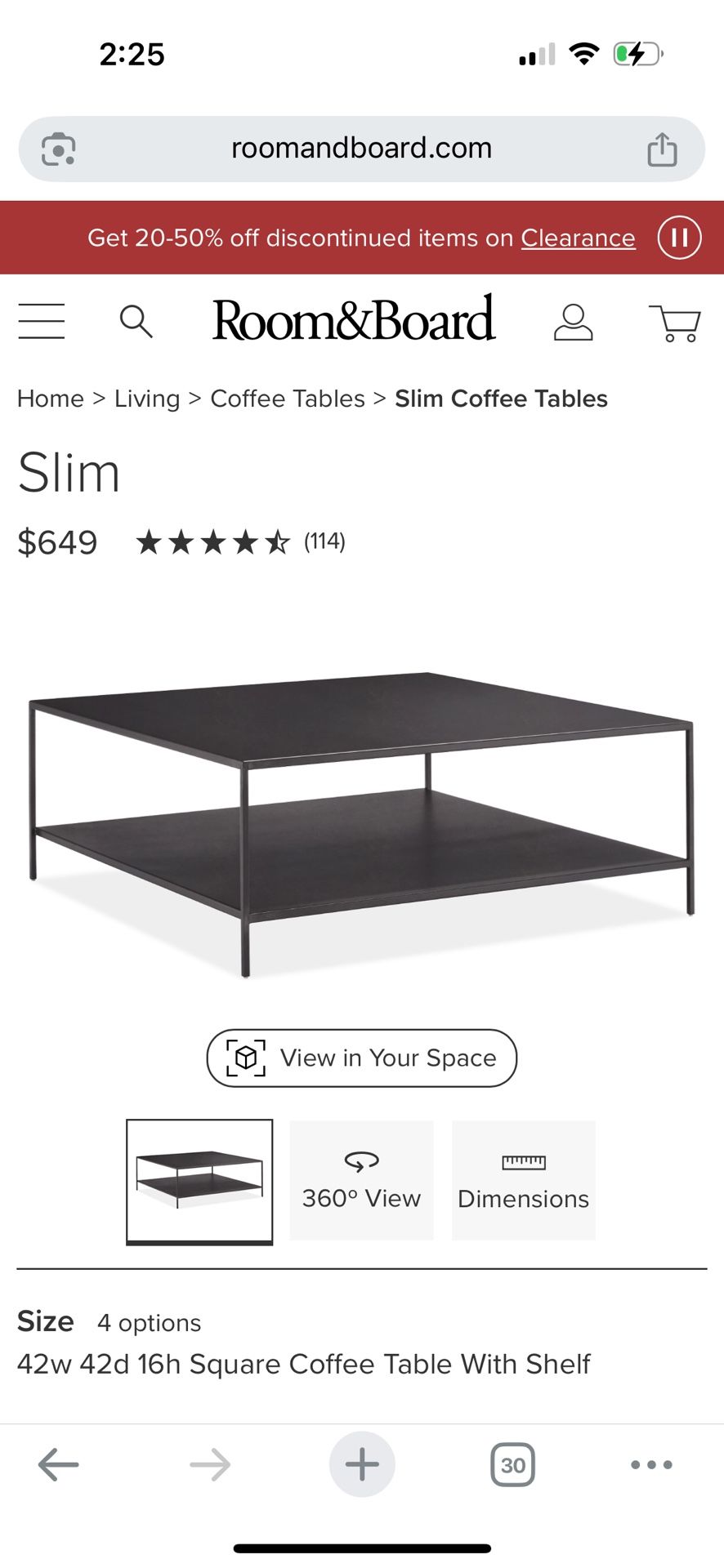Tap the roomandboard.com address bar
Screen dimensions: 724x1568
[362, 149]
